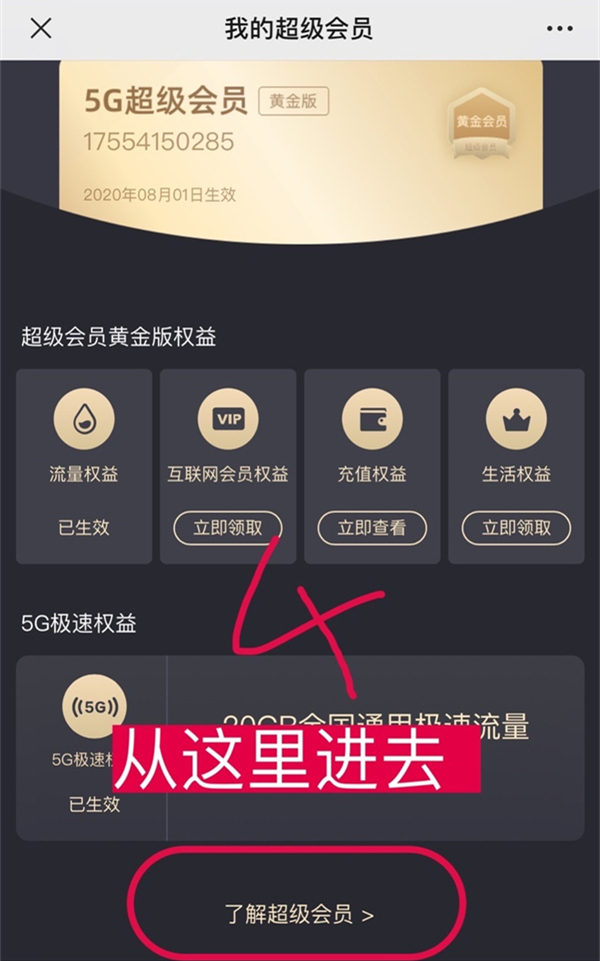
Task: Close the 我的超级会员 page
Action: pos(41,28)
